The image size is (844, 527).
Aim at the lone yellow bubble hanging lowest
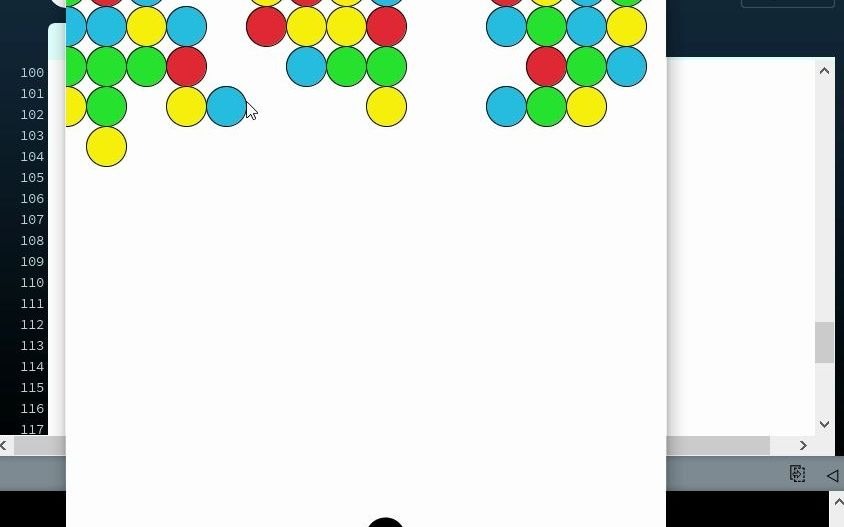click(x=106, y=147)
